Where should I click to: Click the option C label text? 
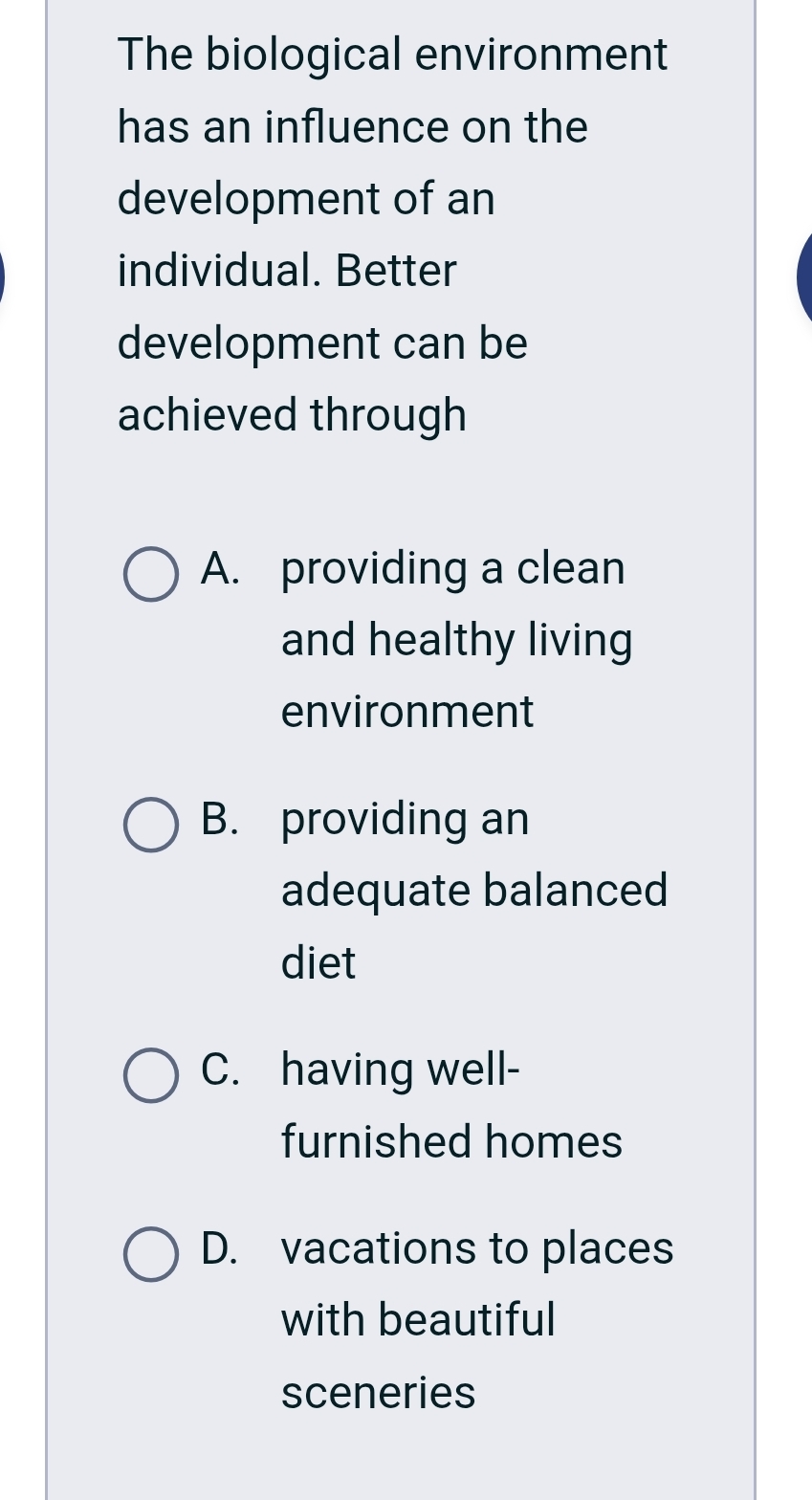tap(222, 1070)
